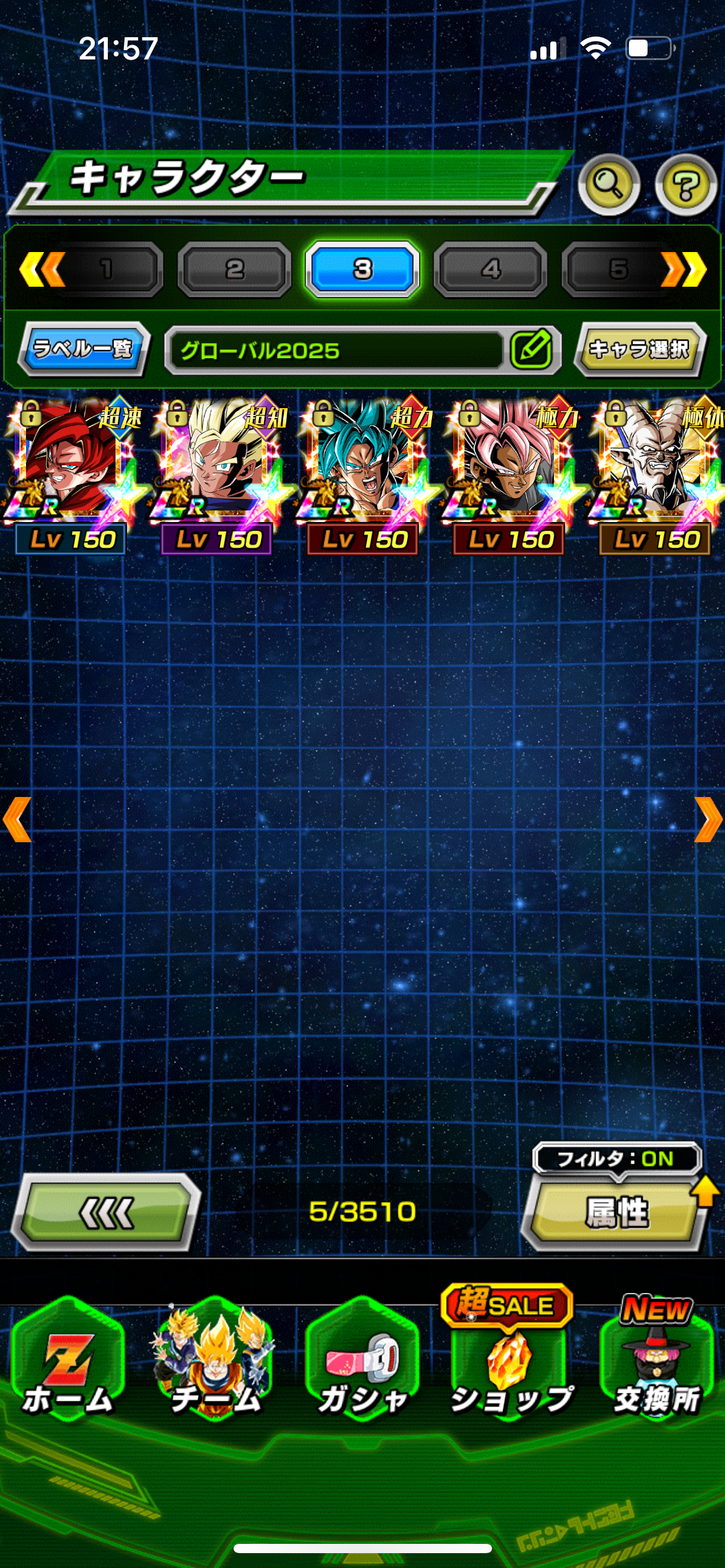This screenshot has height=1568, width=725.
Task: Open the ガシャ tab
Action: click(363, 1362)
